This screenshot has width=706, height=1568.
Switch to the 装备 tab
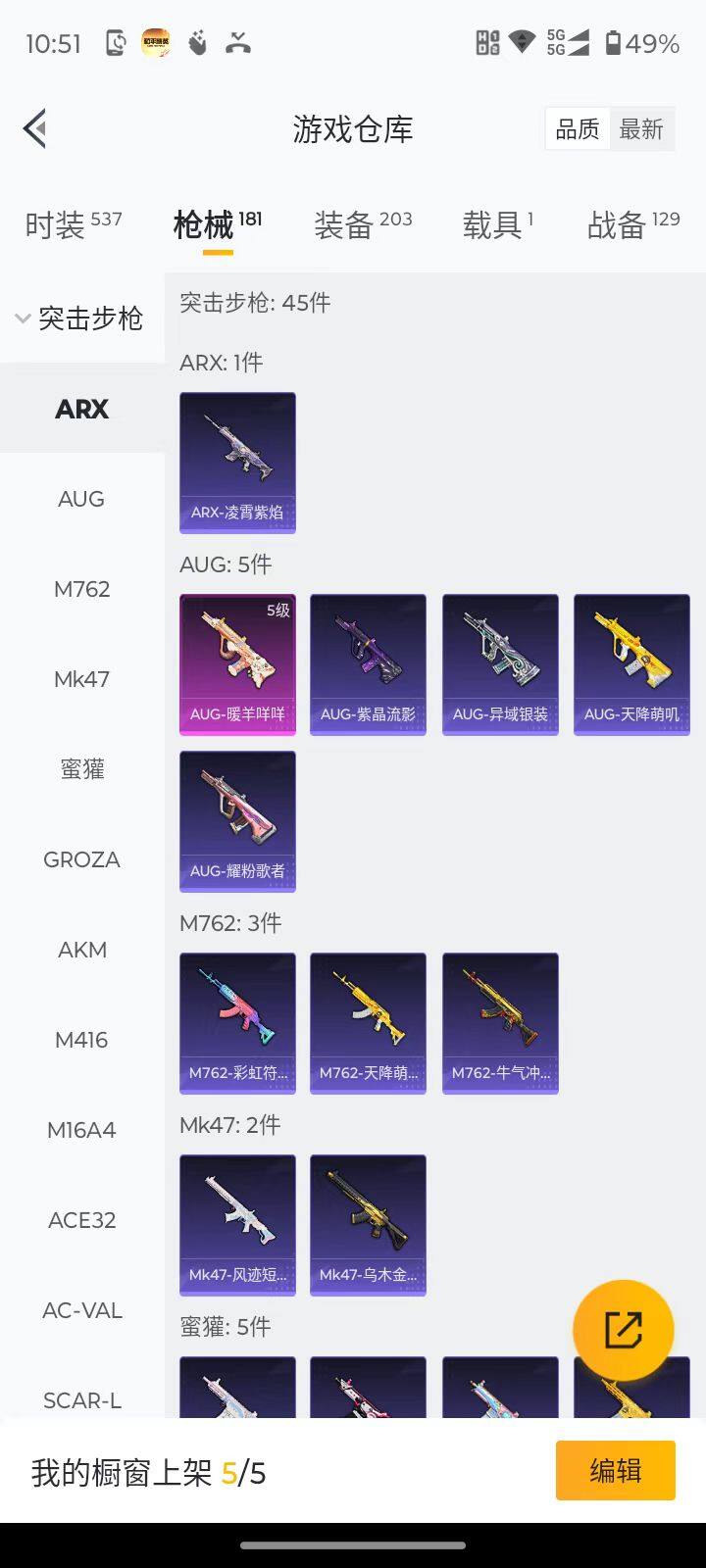coord(363,224)
